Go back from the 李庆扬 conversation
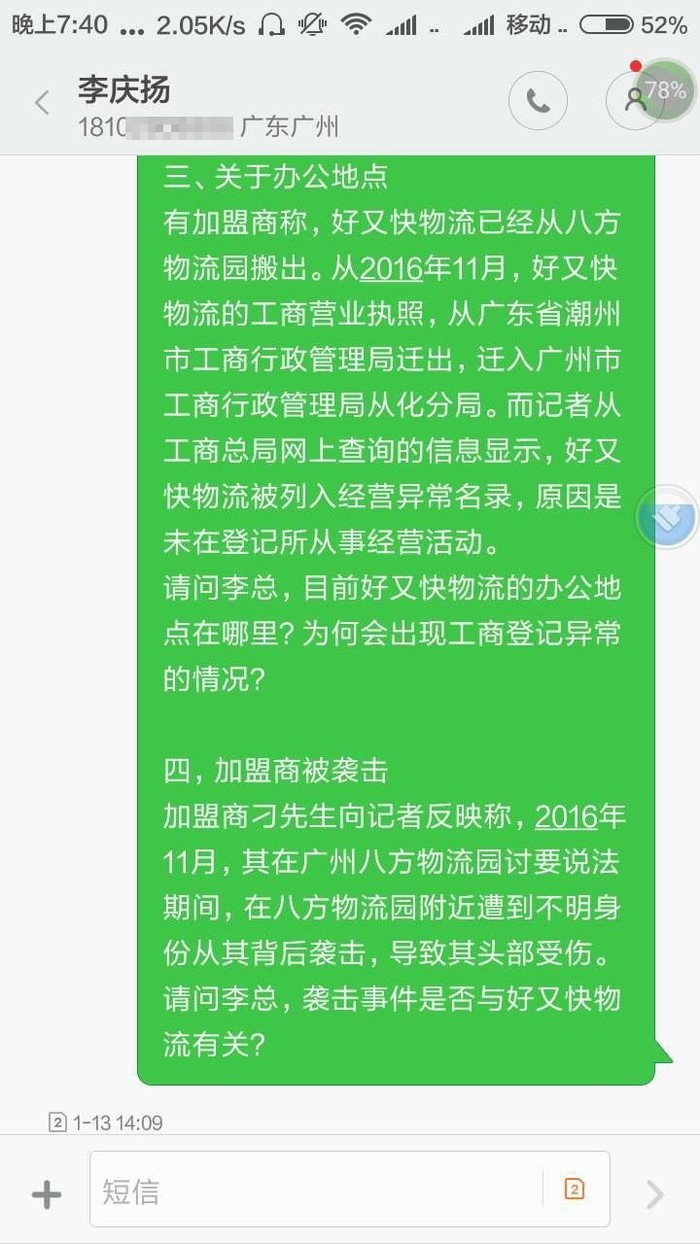 (42, 102)
